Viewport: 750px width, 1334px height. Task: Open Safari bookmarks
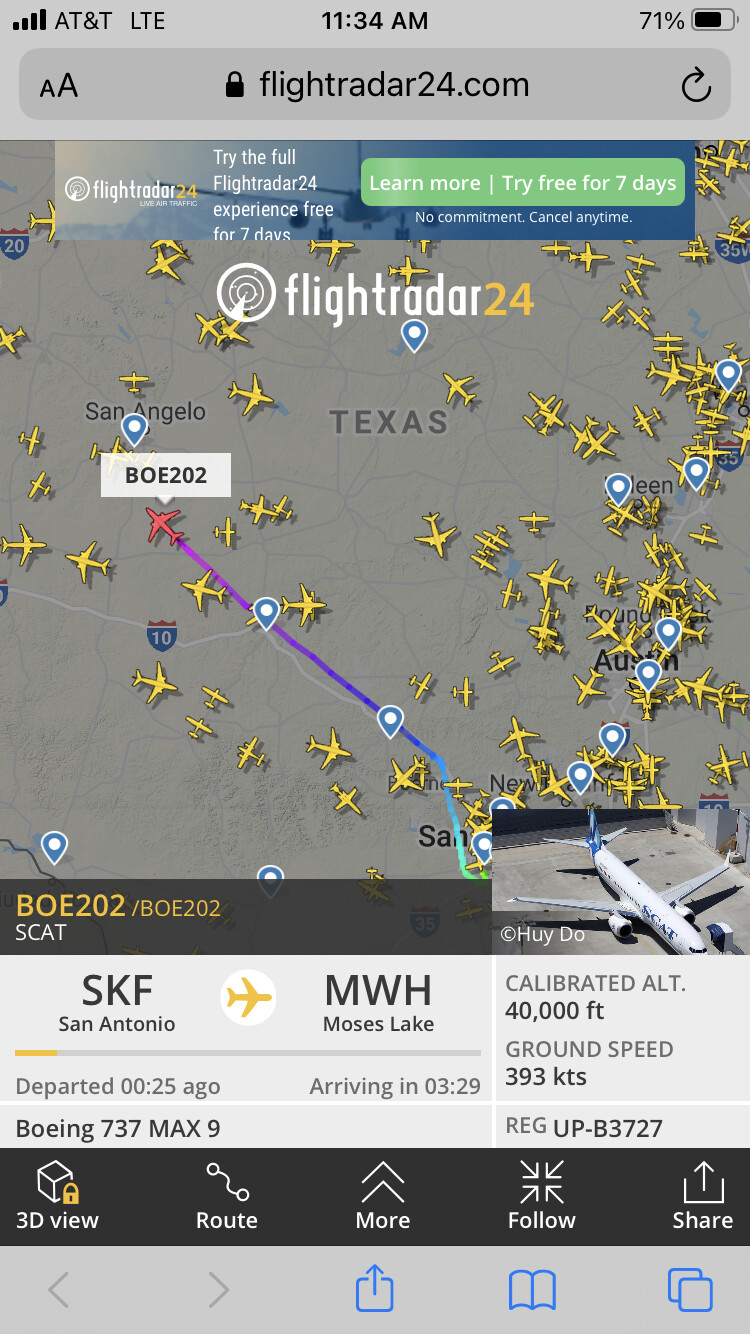[x=532, y=1289]
